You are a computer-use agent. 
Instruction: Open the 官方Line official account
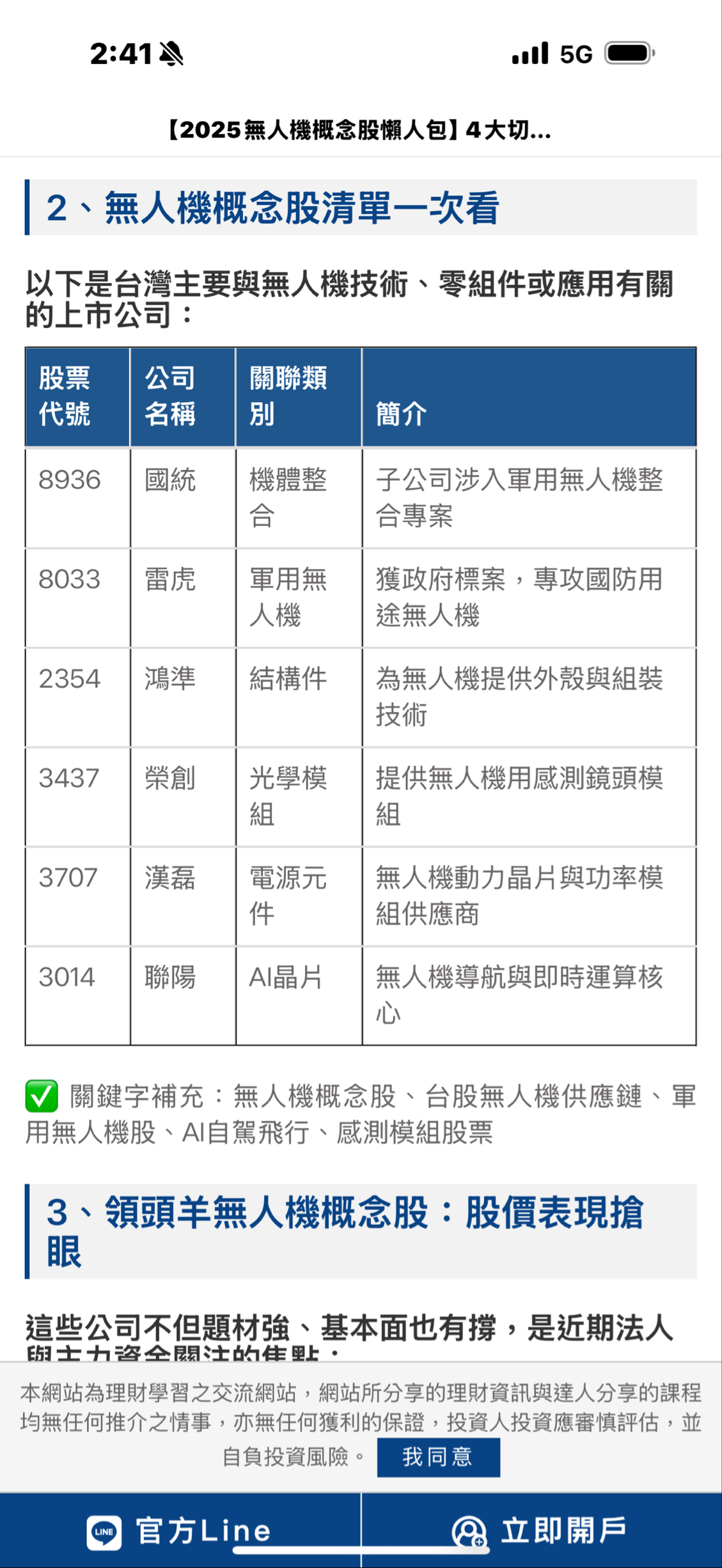pos(180,1530)
